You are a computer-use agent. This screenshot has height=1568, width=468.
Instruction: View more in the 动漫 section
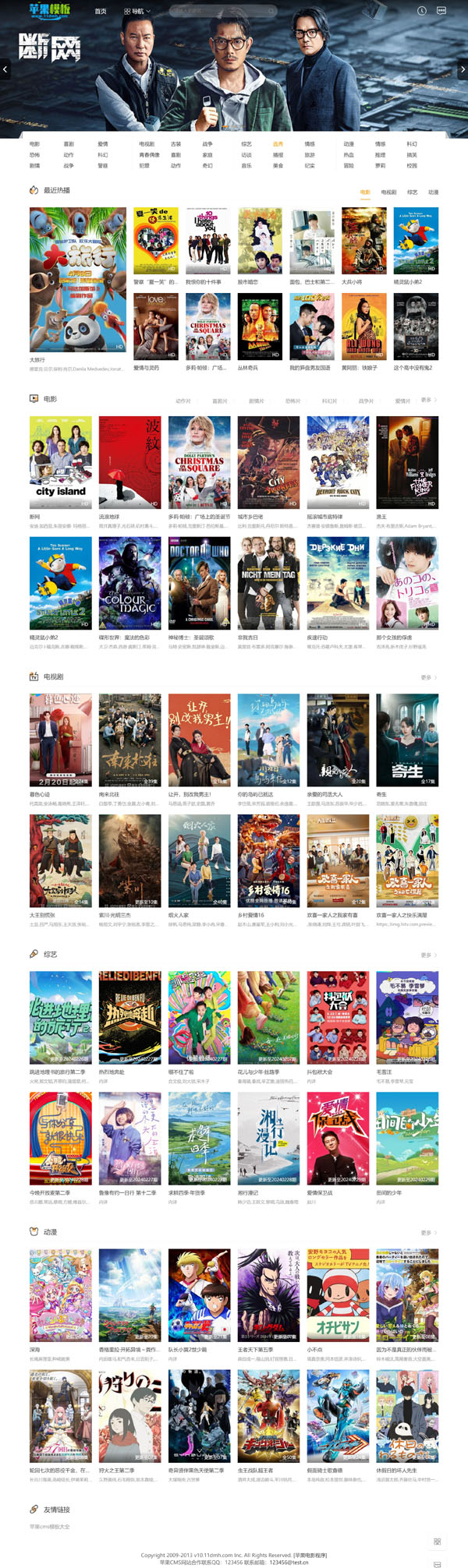(x=428, y=1232)
